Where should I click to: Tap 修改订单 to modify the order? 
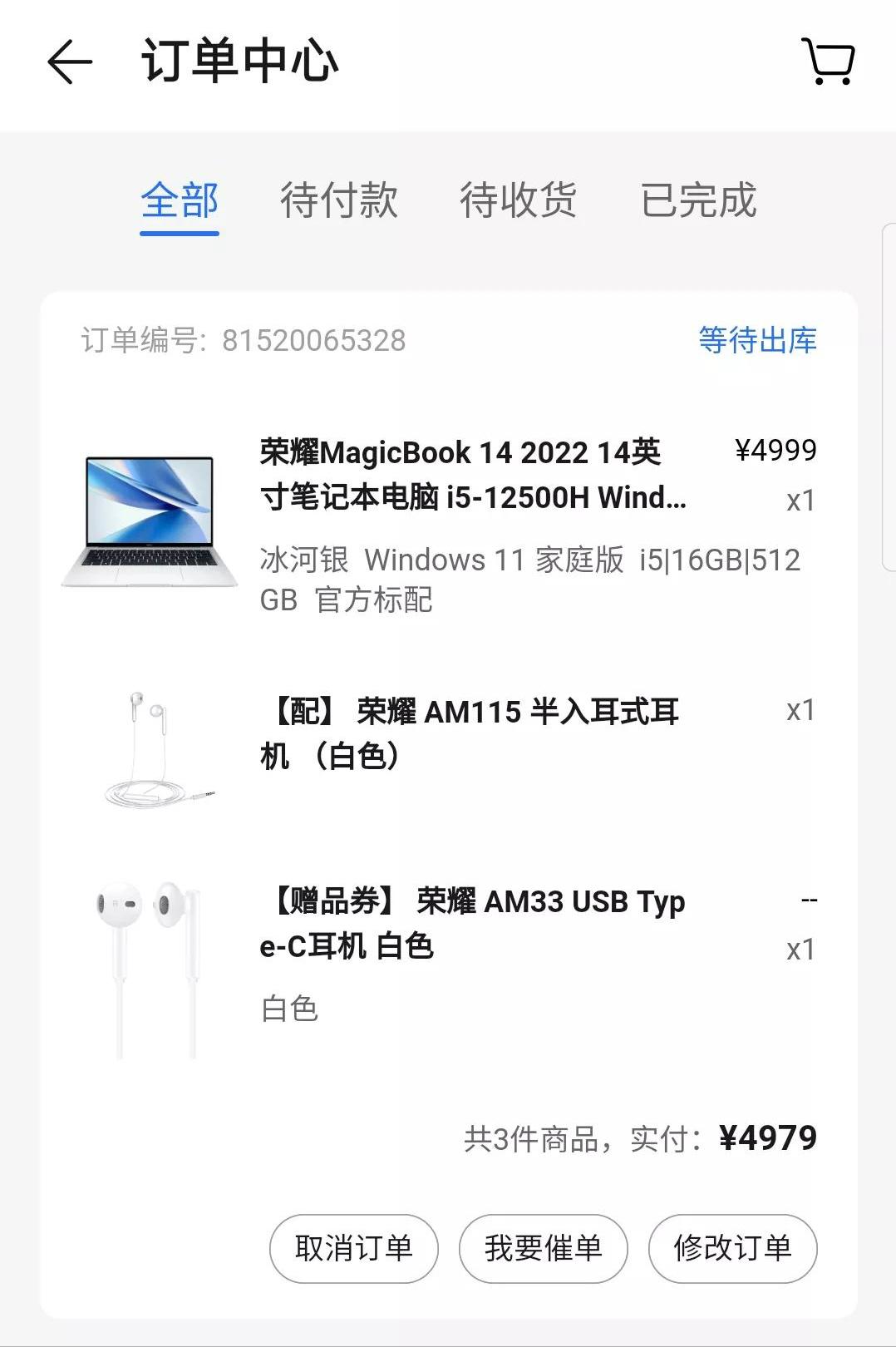click(731, 1248)
